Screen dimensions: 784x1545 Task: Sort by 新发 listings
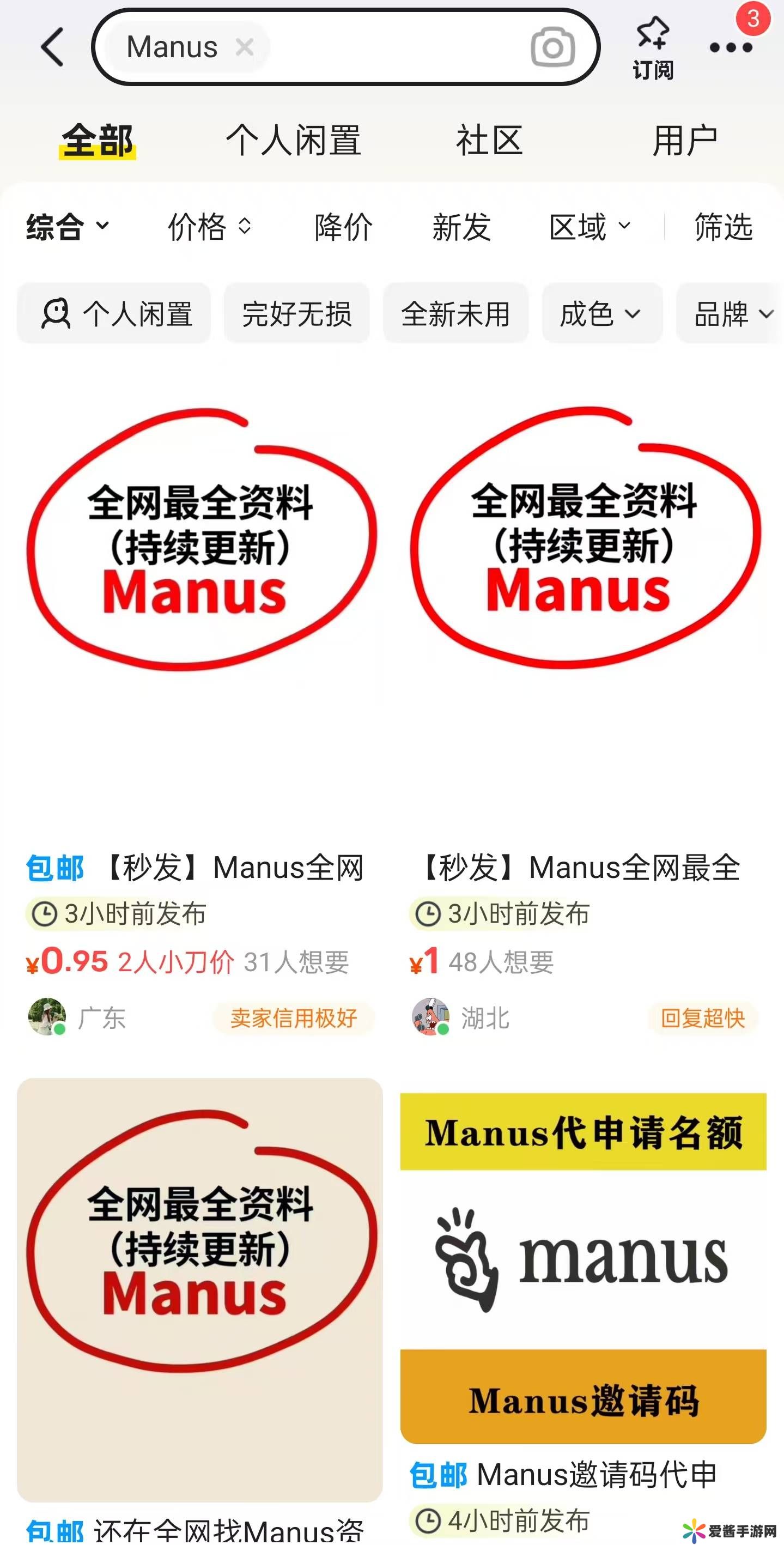point(461,227)
